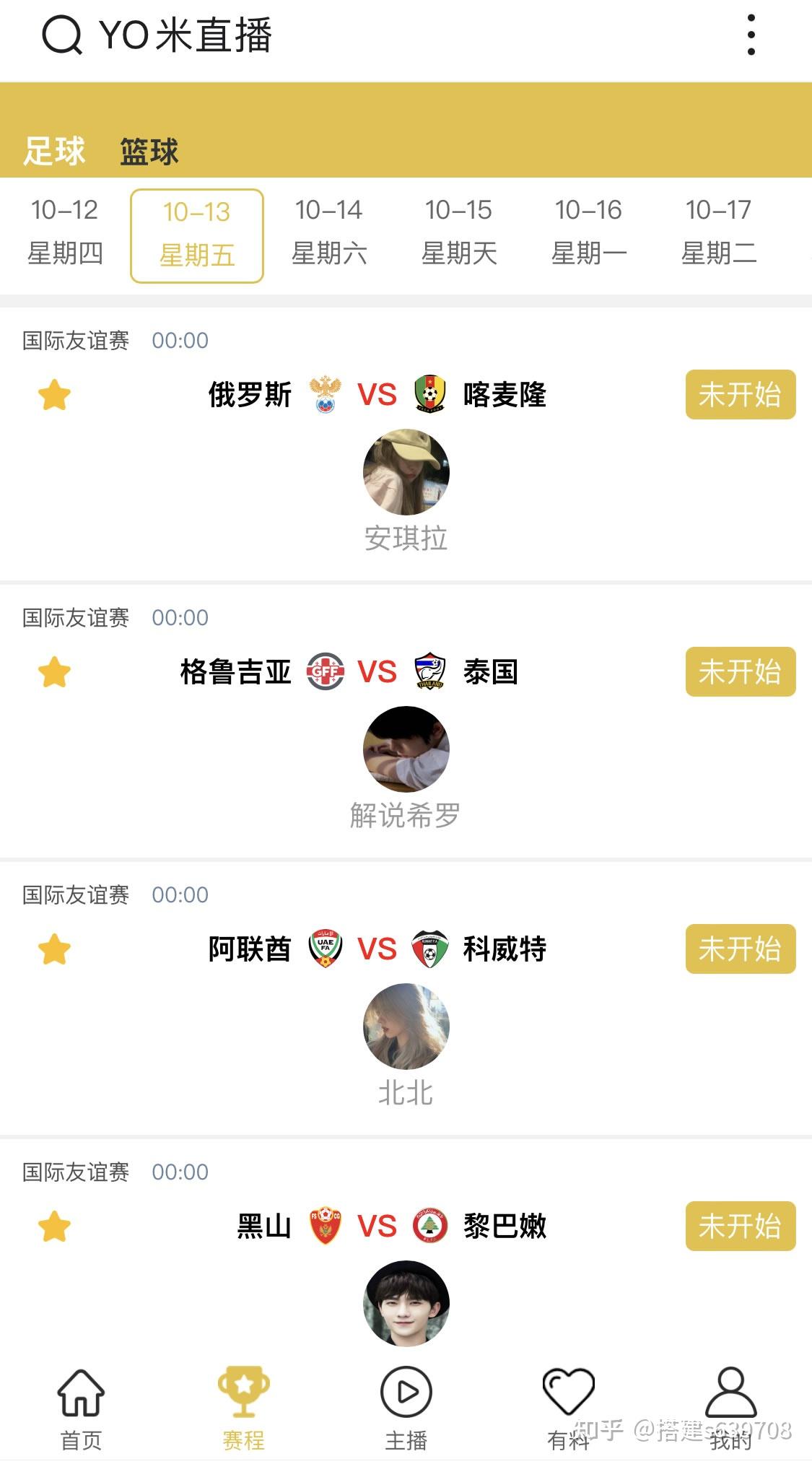Switch to the 篮球 tab
Image resolution: width=812 pixels, height=1464 pixels.
[148, 152]
